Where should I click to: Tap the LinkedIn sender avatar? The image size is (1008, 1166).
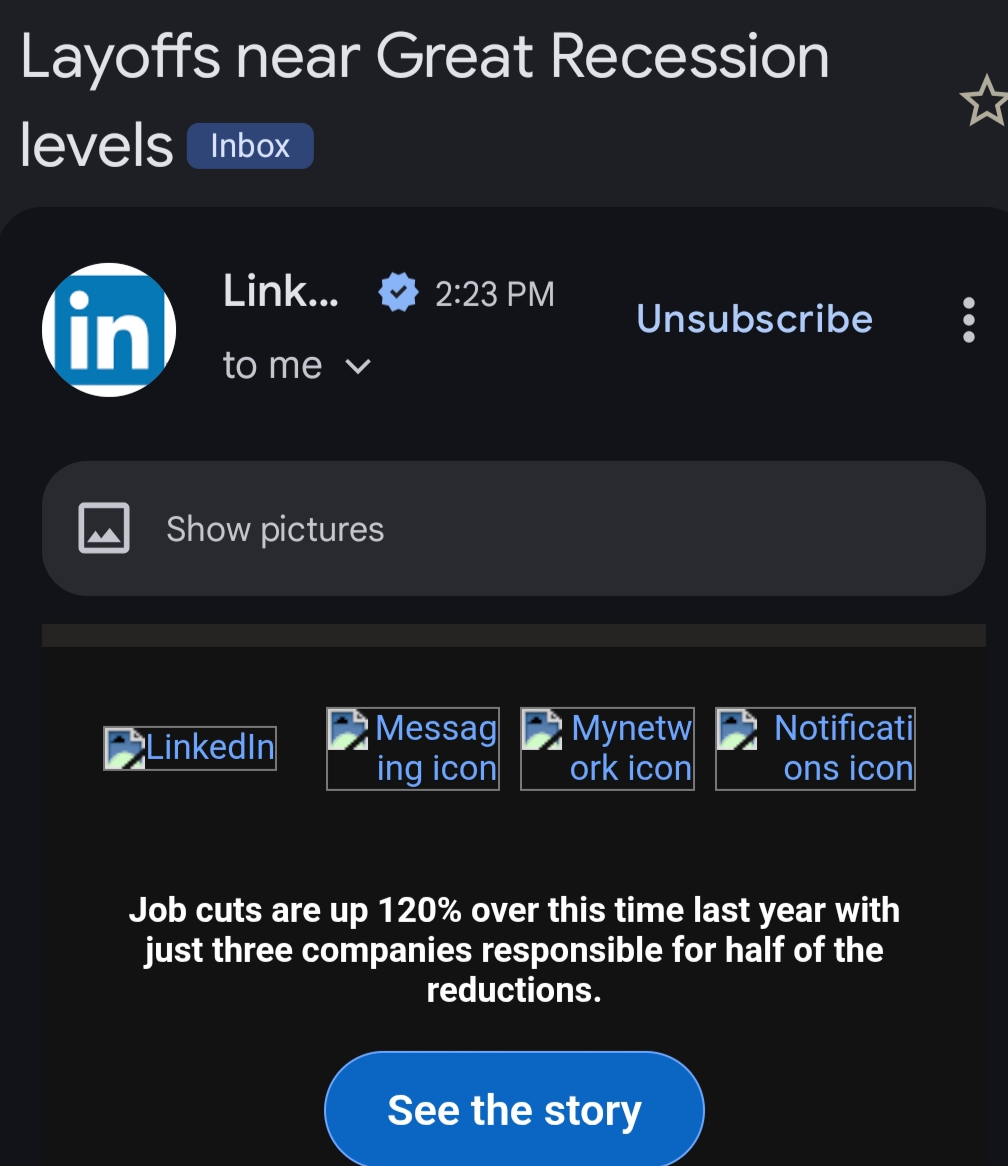(x=109, y=330)
